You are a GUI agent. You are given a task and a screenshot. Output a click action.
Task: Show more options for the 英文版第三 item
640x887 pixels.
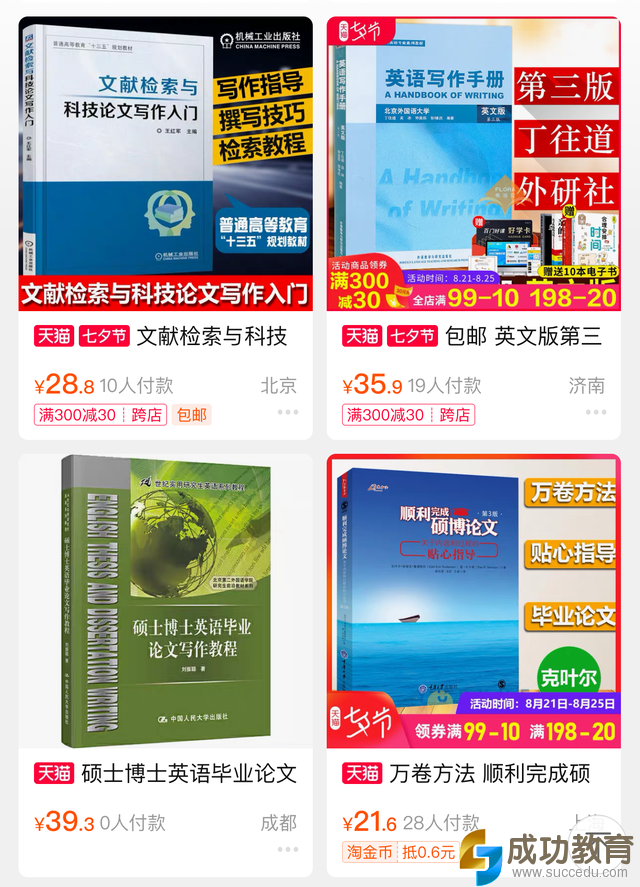click(596, 412)
